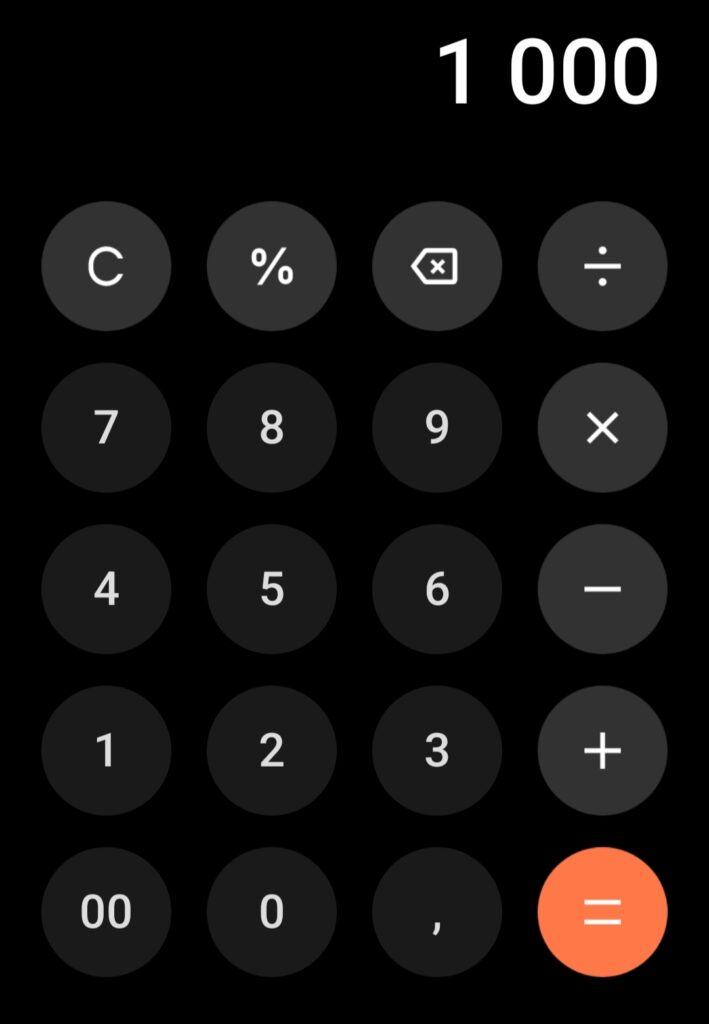Tap the double zero key
The image size is (709, 1024).
pos(106,912)
